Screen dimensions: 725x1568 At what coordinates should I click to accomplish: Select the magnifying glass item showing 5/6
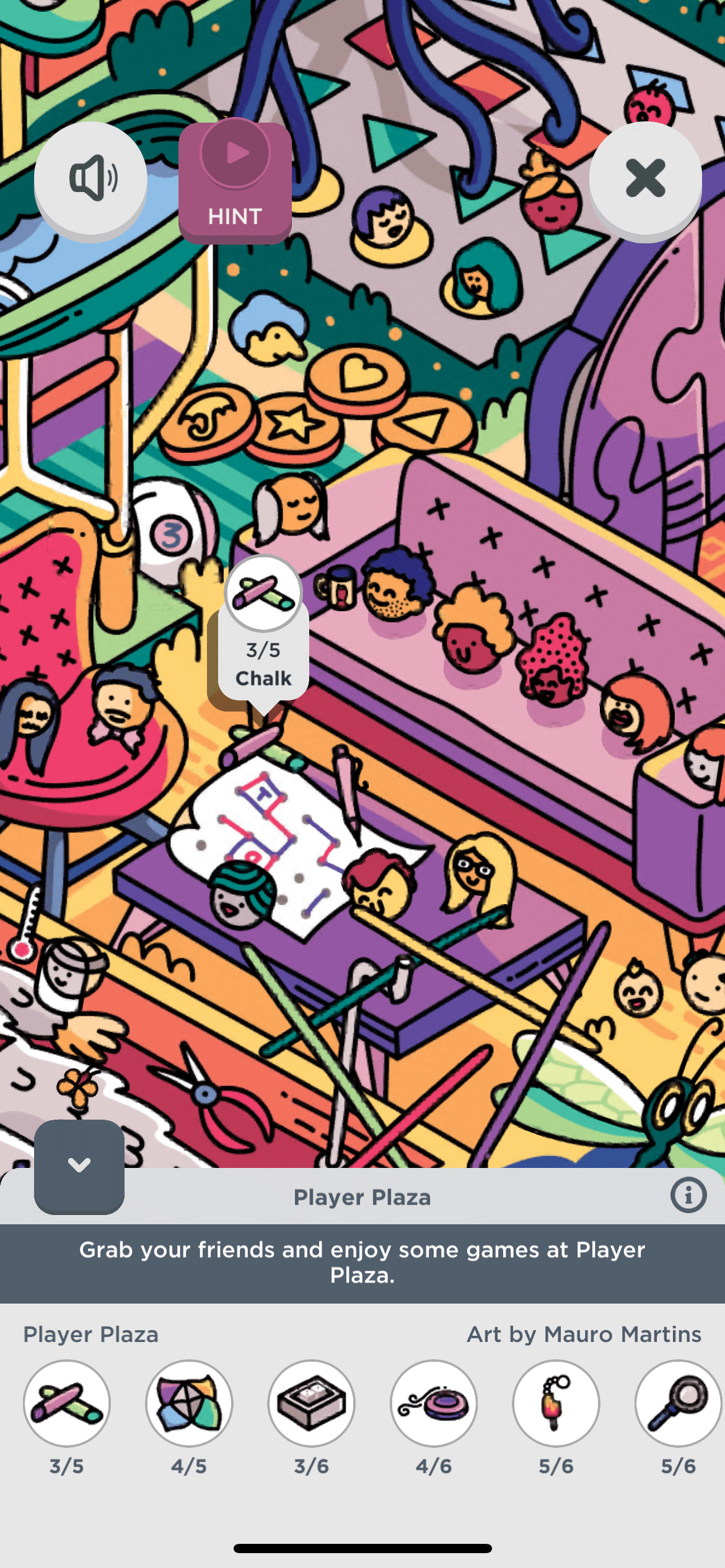678,1403
